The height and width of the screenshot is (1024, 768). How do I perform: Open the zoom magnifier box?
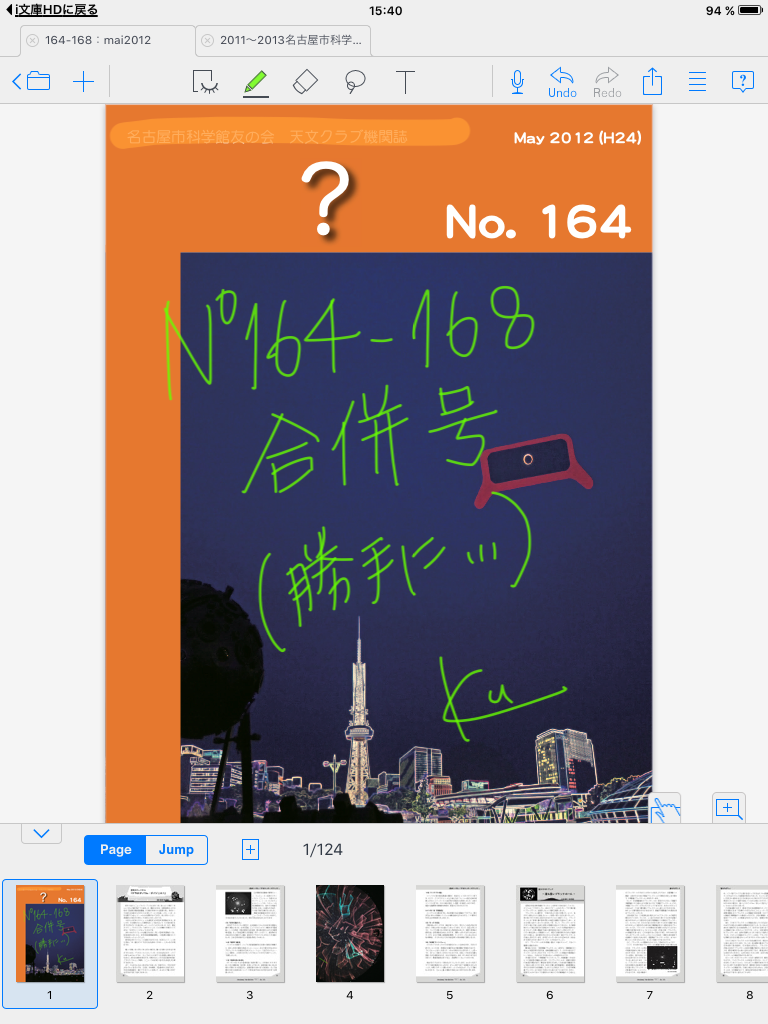point(728,808)
